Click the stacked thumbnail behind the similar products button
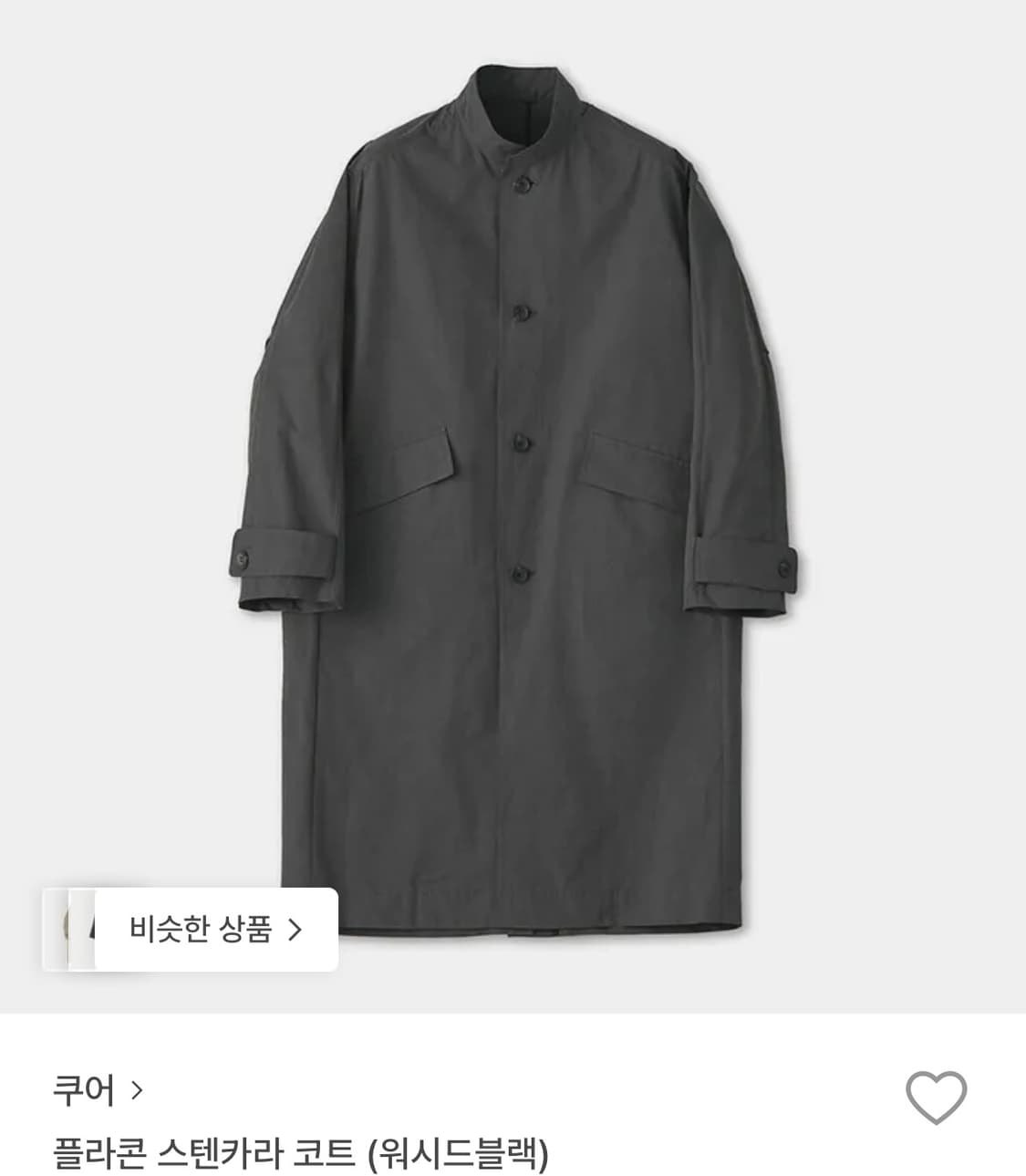Viewport: 1026px width, 1176px height. click(73, 930)
